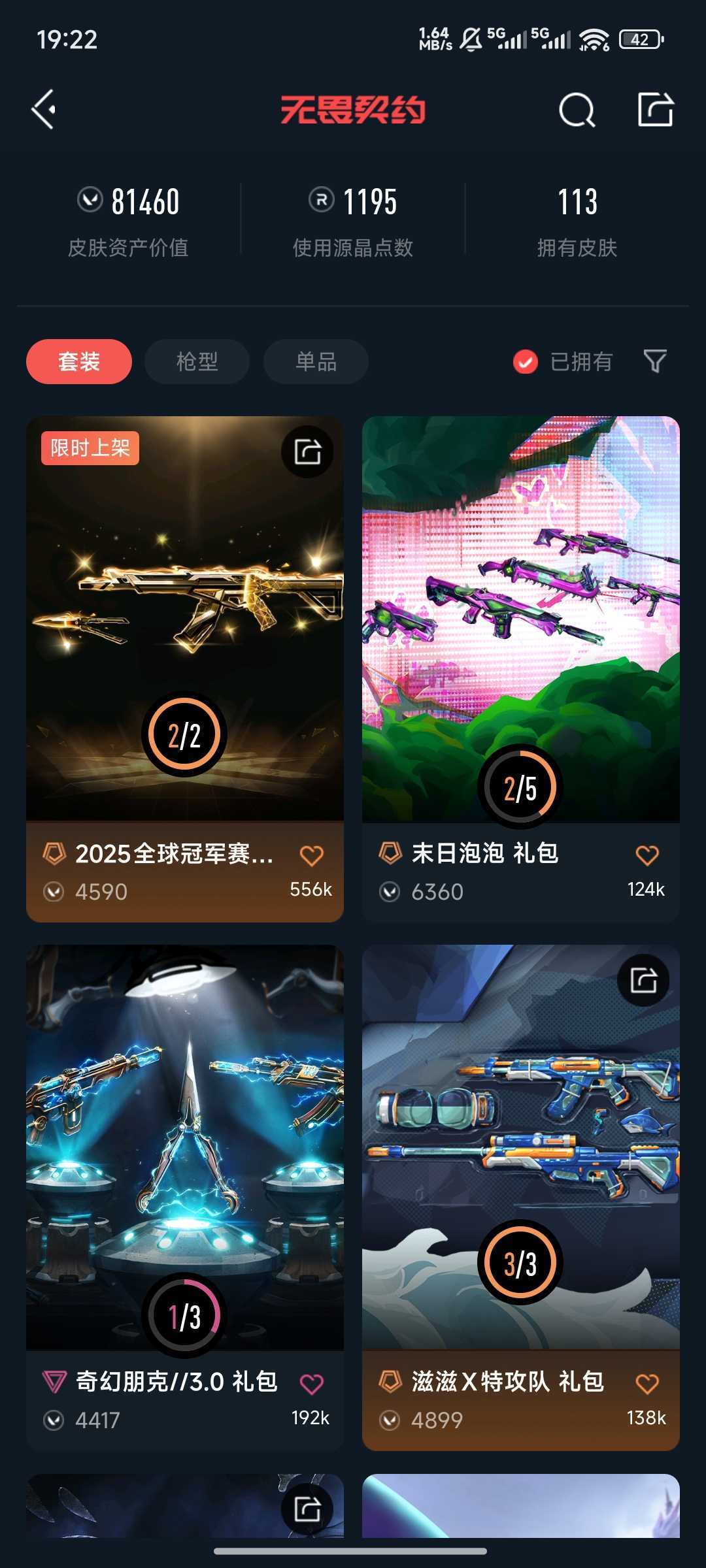Toggle the 已拥有 checkbox
This screenshot has height=1568, width=706.
point(526,361)
